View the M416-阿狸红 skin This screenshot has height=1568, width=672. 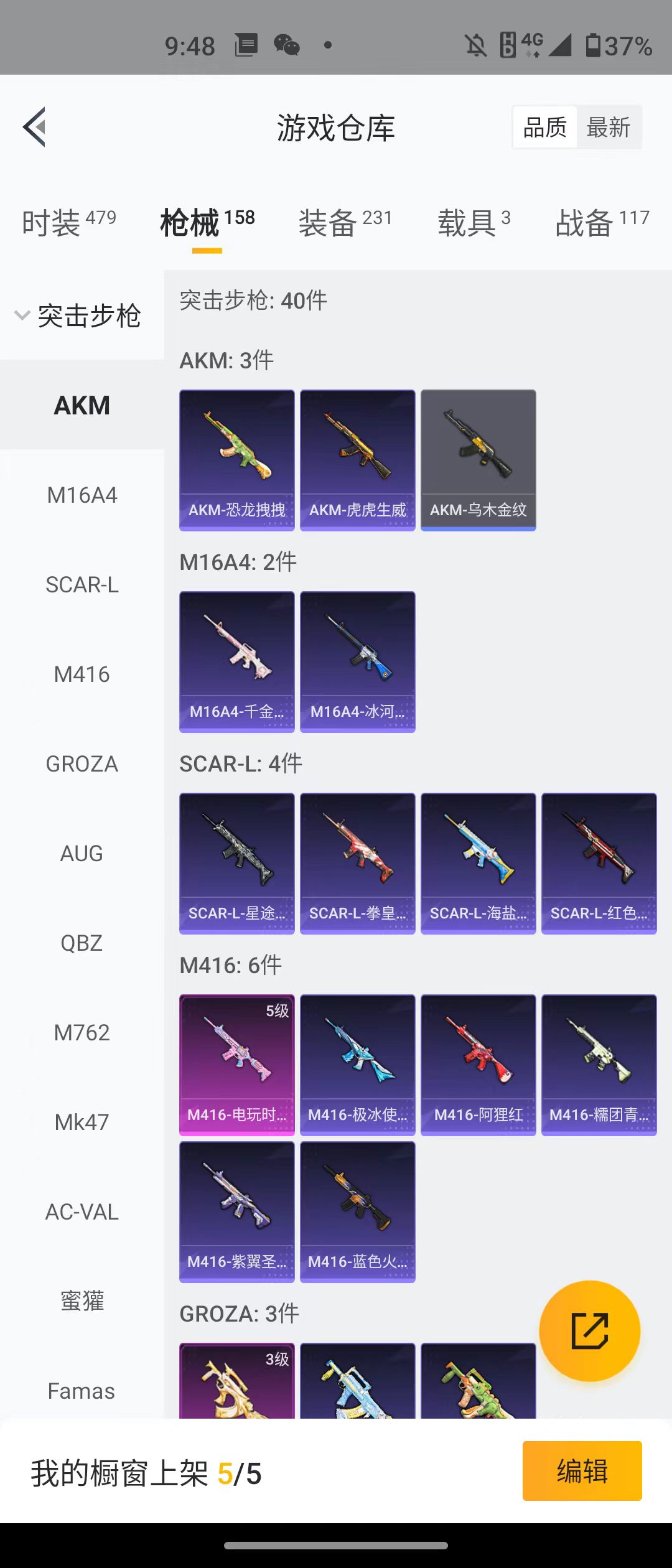[478, 1065]
